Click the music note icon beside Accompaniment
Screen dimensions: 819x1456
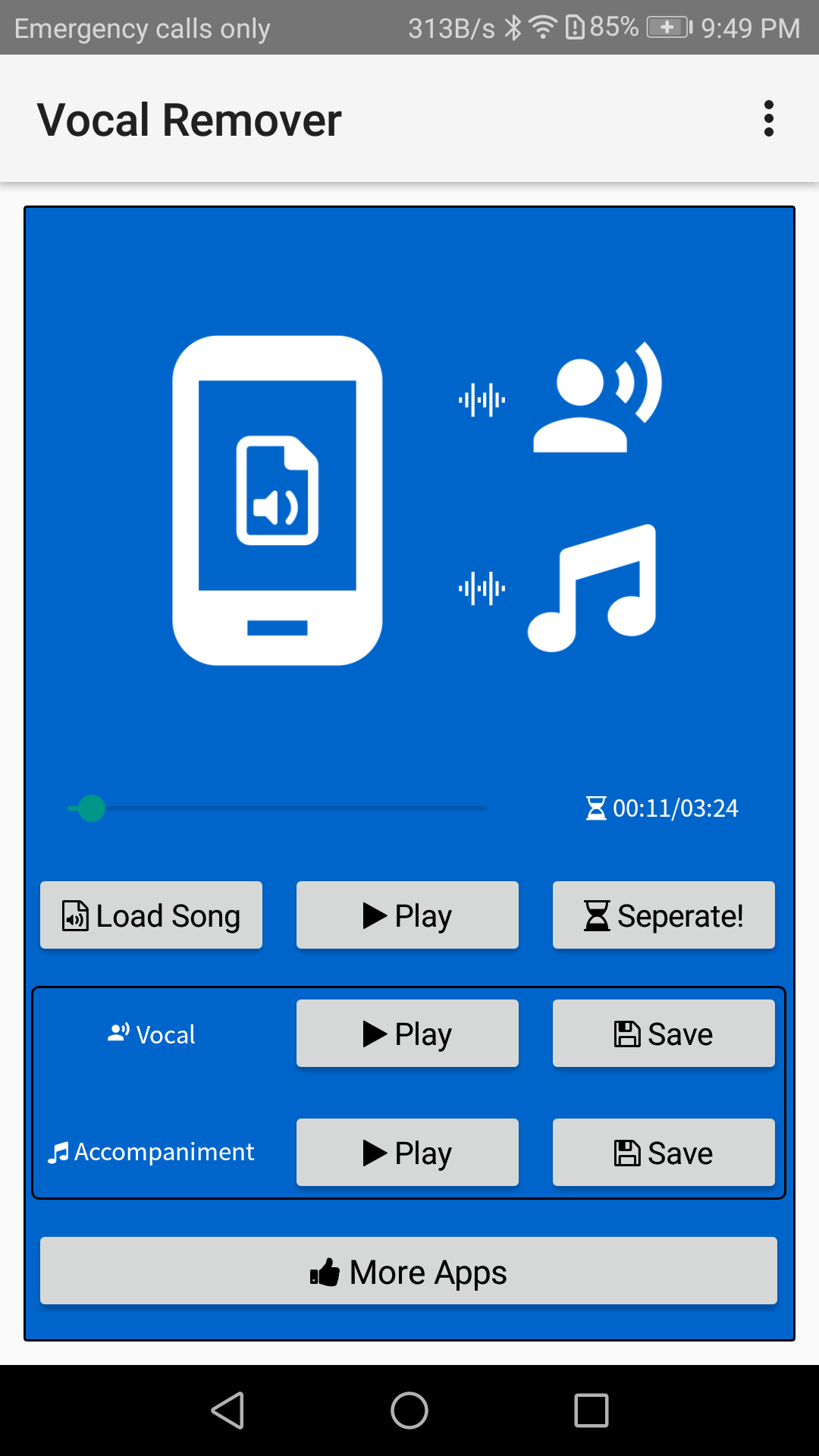pyautogui.click(x=58, y=1151)
